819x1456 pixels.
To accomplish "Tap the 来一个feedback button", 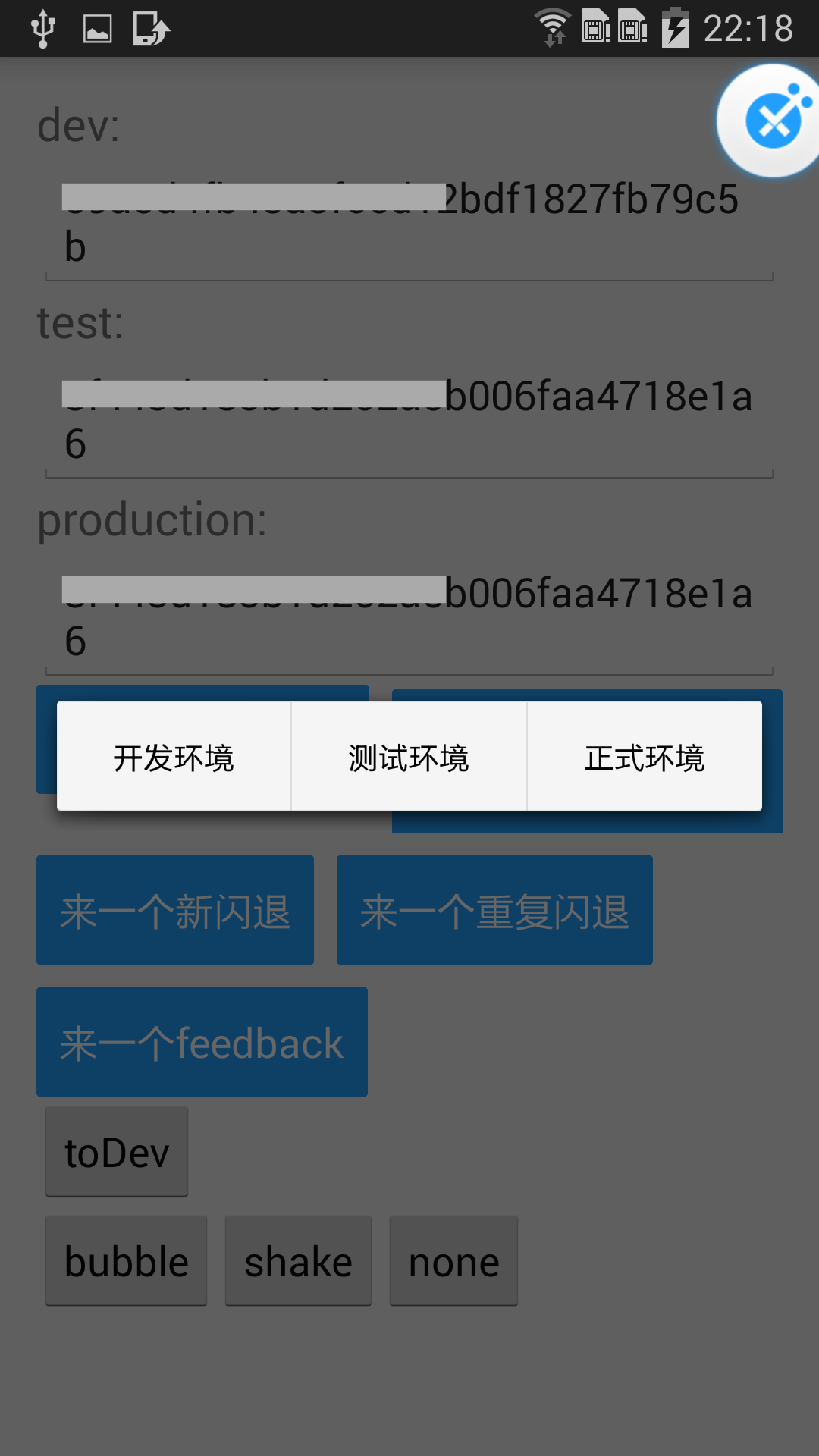I will 201,1042.
